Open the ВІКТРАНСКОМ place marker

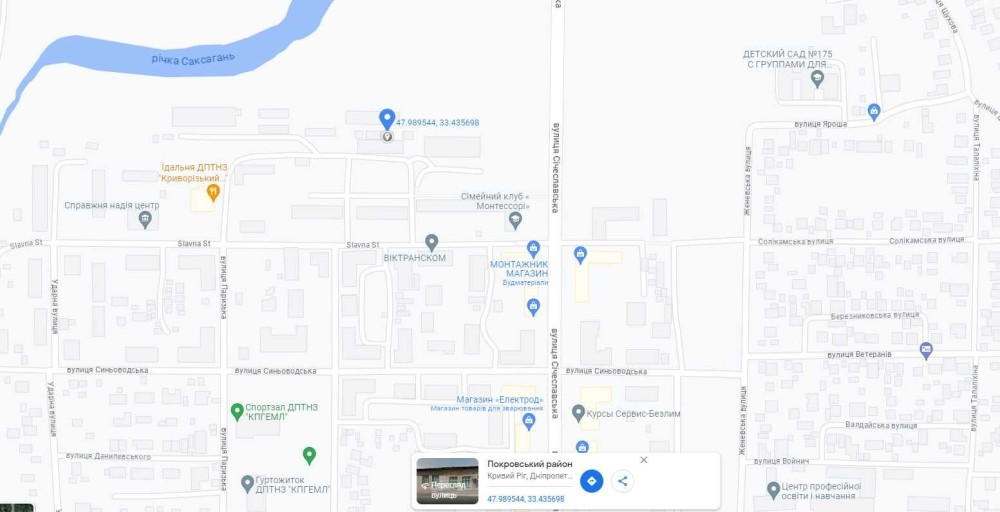431,242
